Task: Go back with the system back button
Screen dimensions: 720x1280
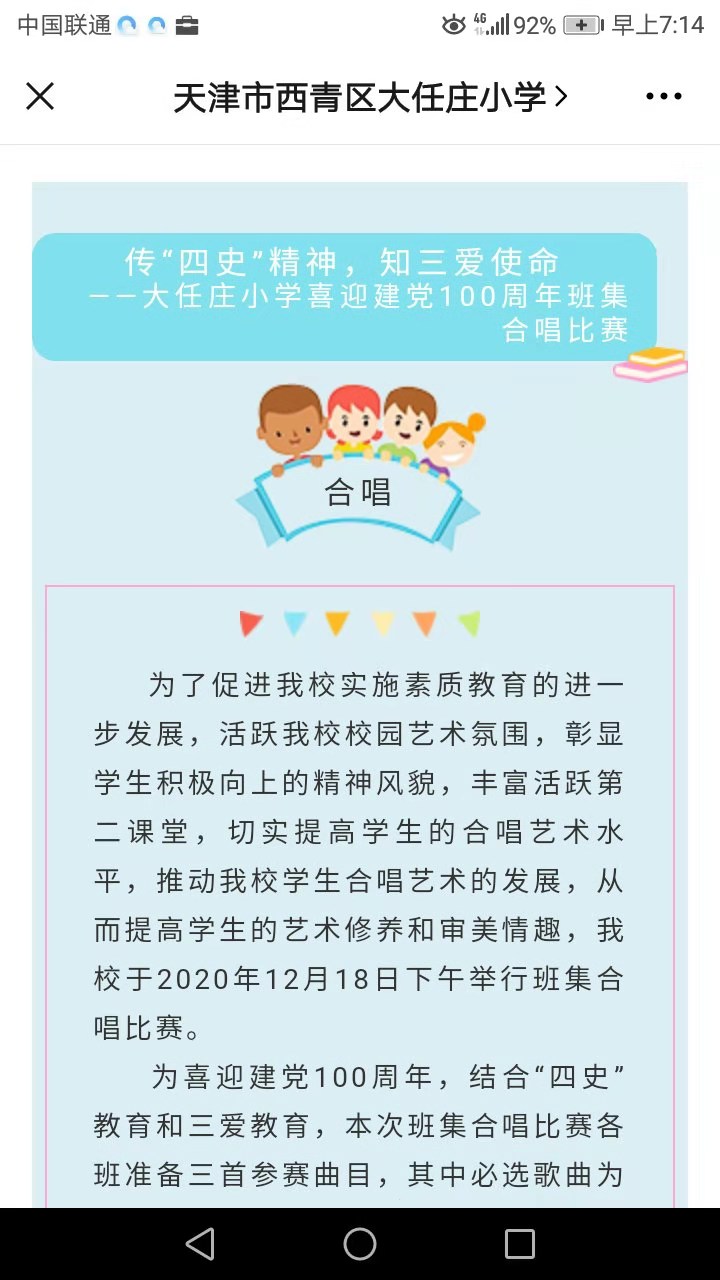Action: (200, 1244)
